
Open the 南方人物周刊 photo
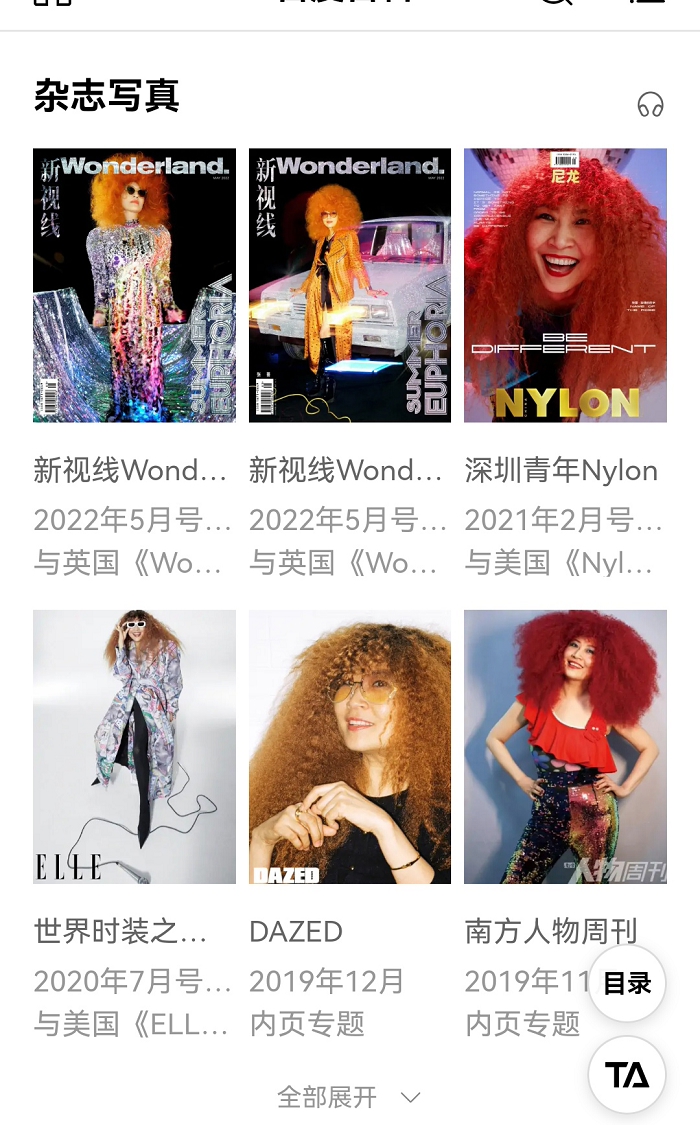[x=565, y=746]
